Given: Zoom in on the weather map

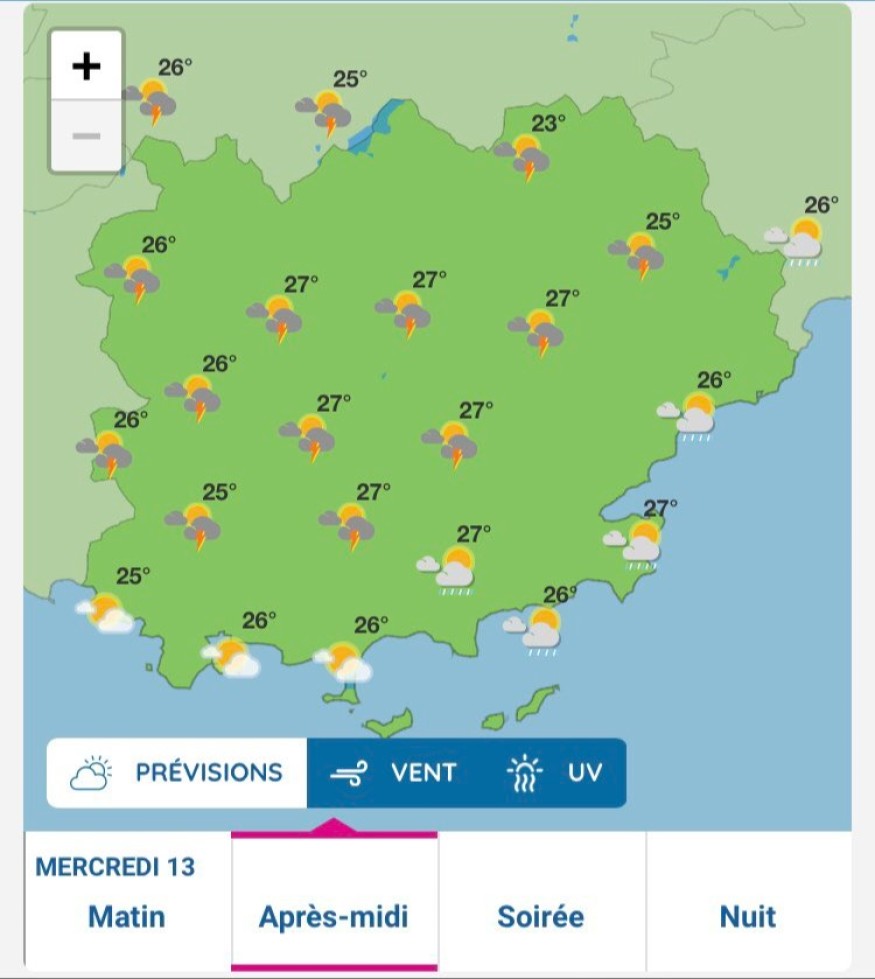Looking at the screenshot, I should pos(87,67).
